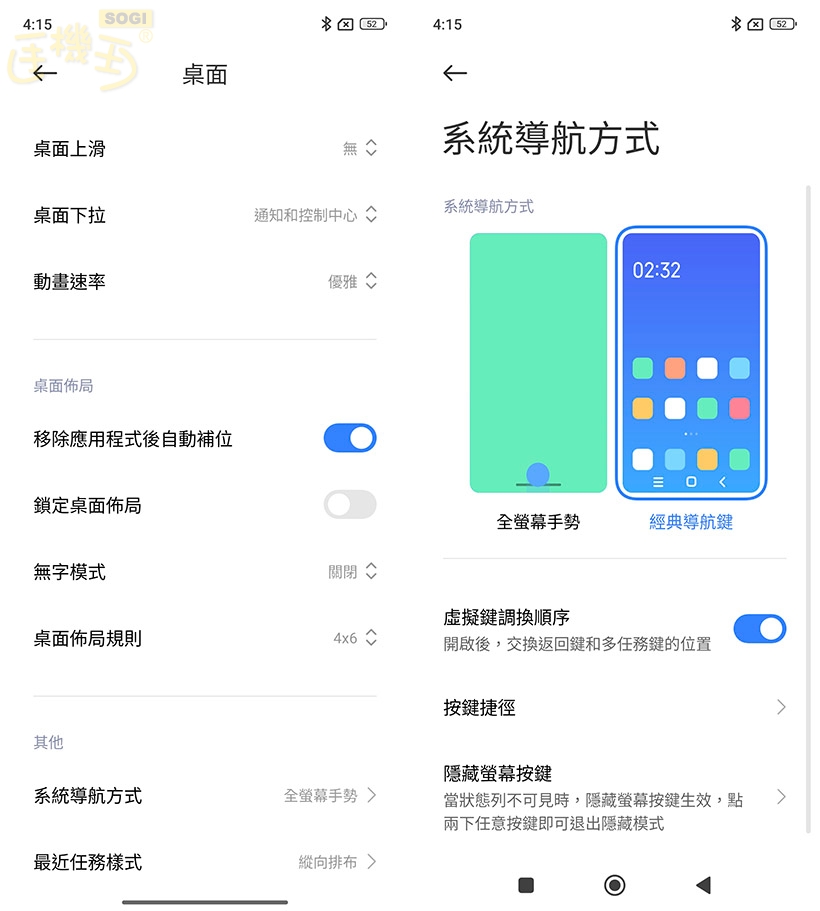Disable 移除應用程式後自動補位 toggle

point(349,438)
